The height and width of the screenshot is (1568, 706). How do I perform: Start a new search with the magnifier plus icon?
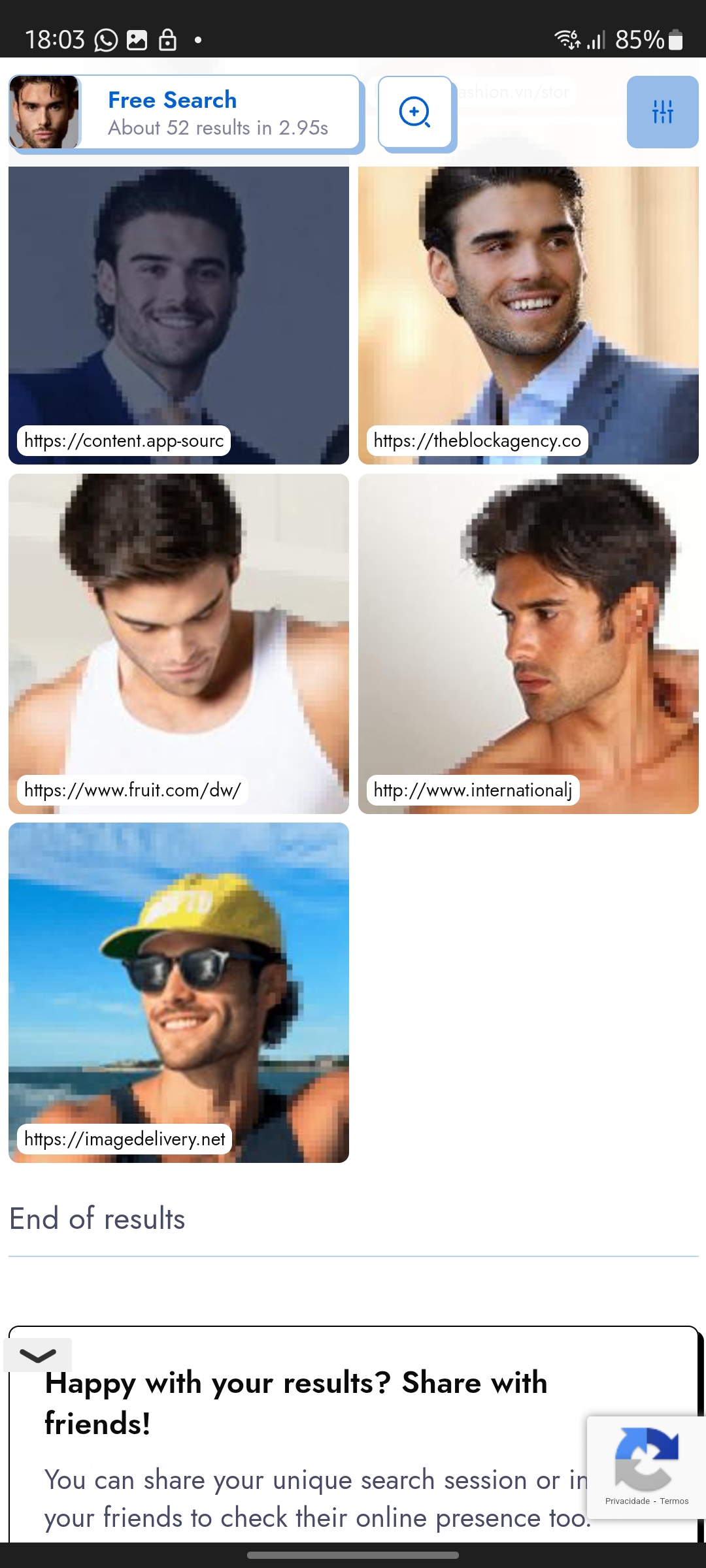tap(415, 112)
